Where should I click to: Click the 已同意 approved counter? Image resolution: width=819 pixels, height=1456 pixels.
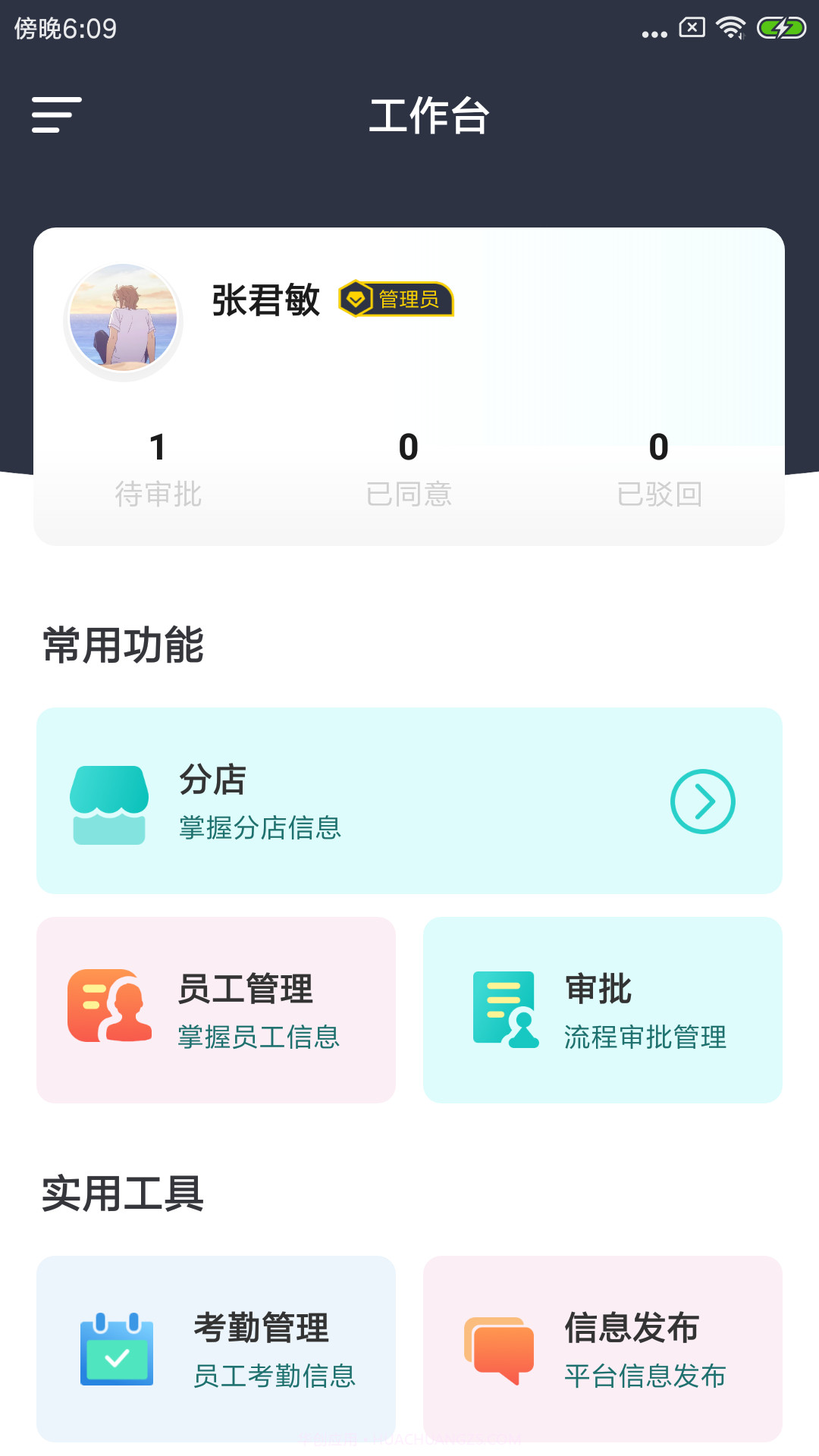coord(409,470)
